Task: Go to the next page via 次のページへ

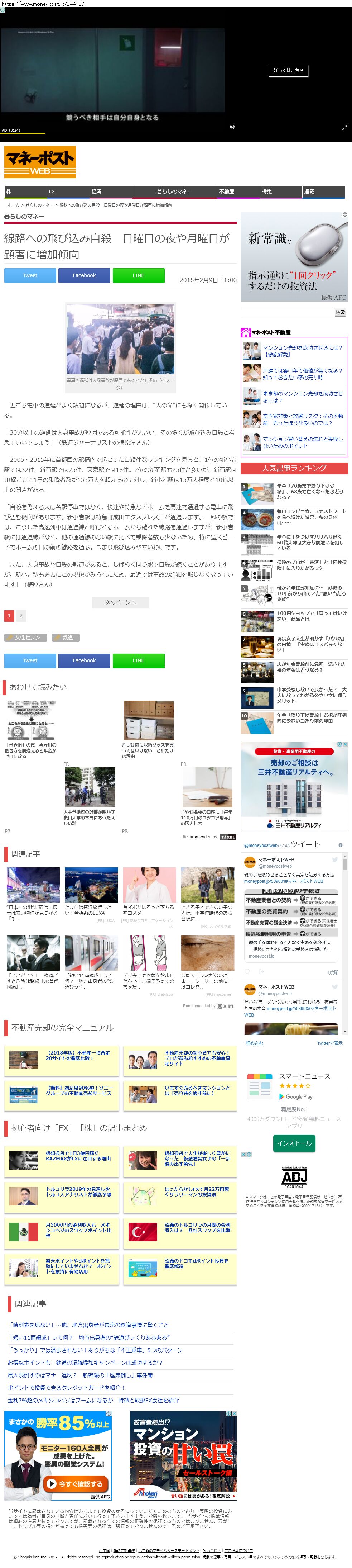Action: (120, 602)
